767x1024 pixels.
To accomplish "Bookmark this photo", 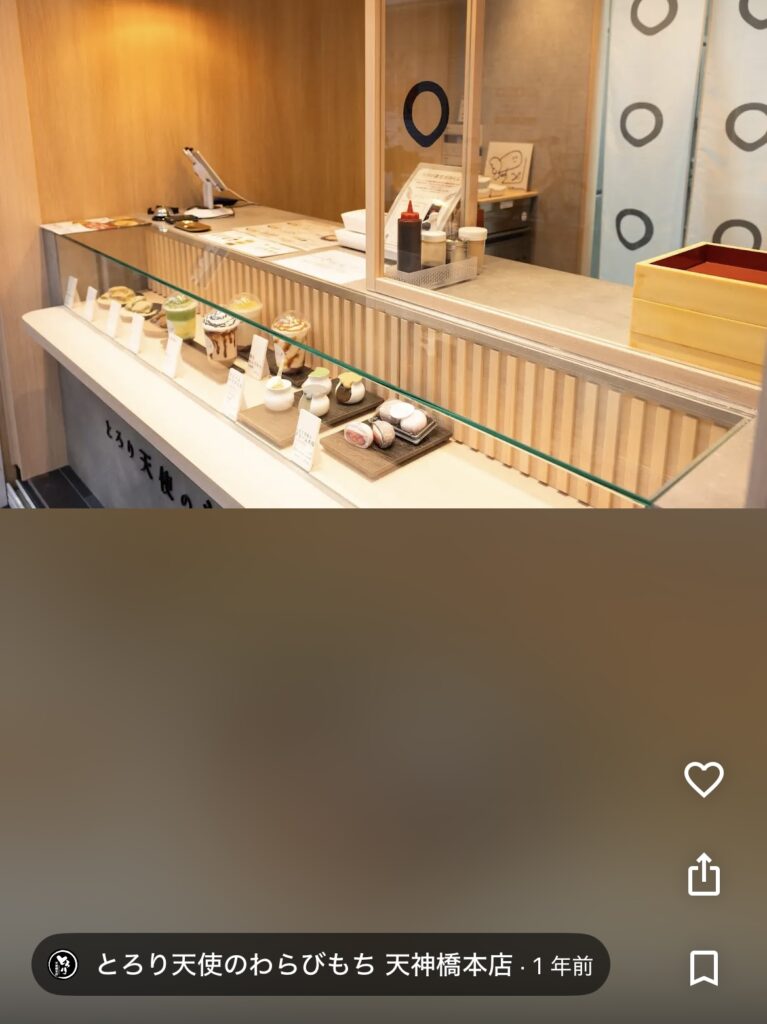I will 703,967.
